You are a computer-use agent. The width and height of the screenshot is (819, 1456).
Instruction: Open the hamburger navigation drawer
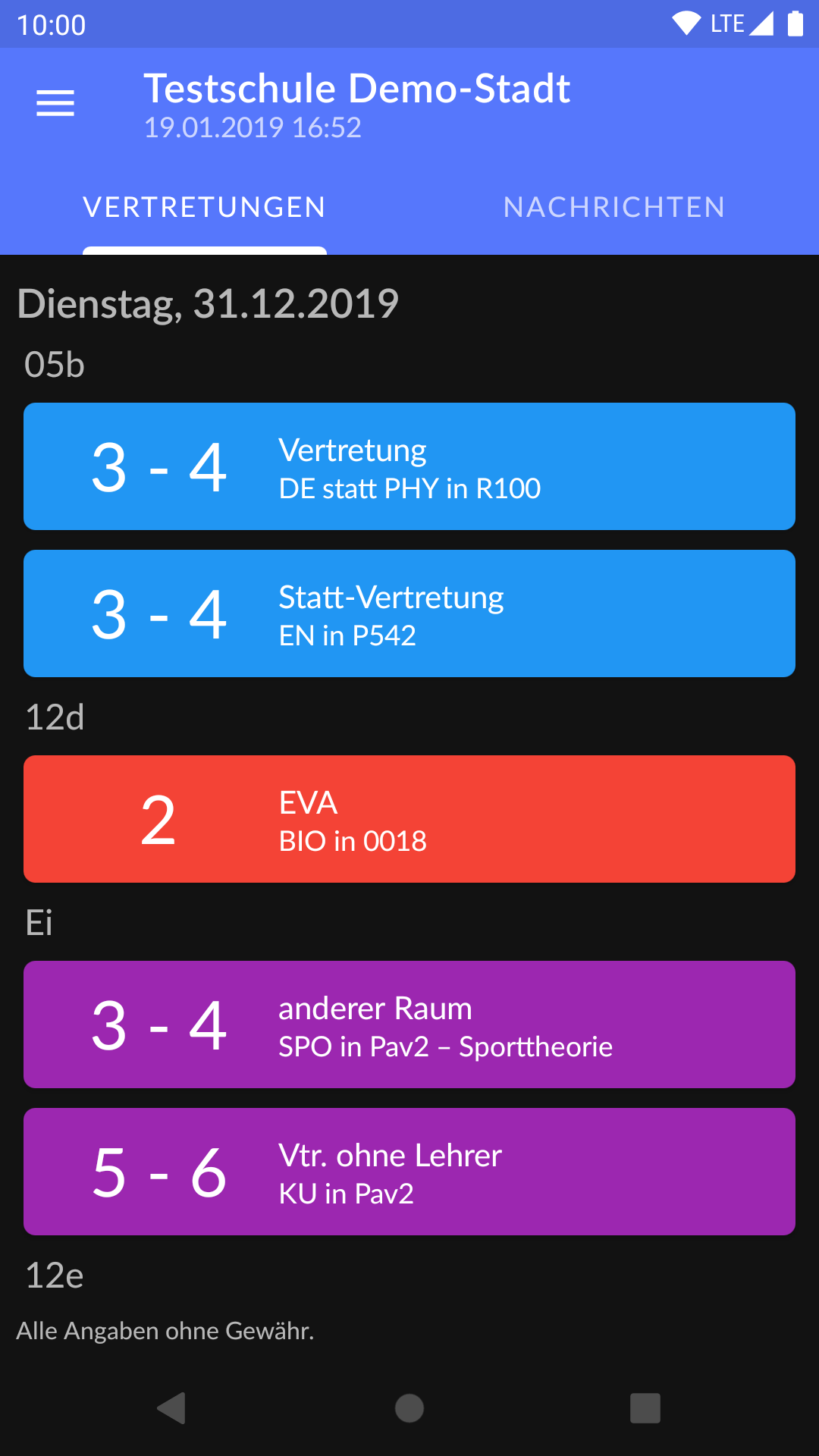pos(55,103)
